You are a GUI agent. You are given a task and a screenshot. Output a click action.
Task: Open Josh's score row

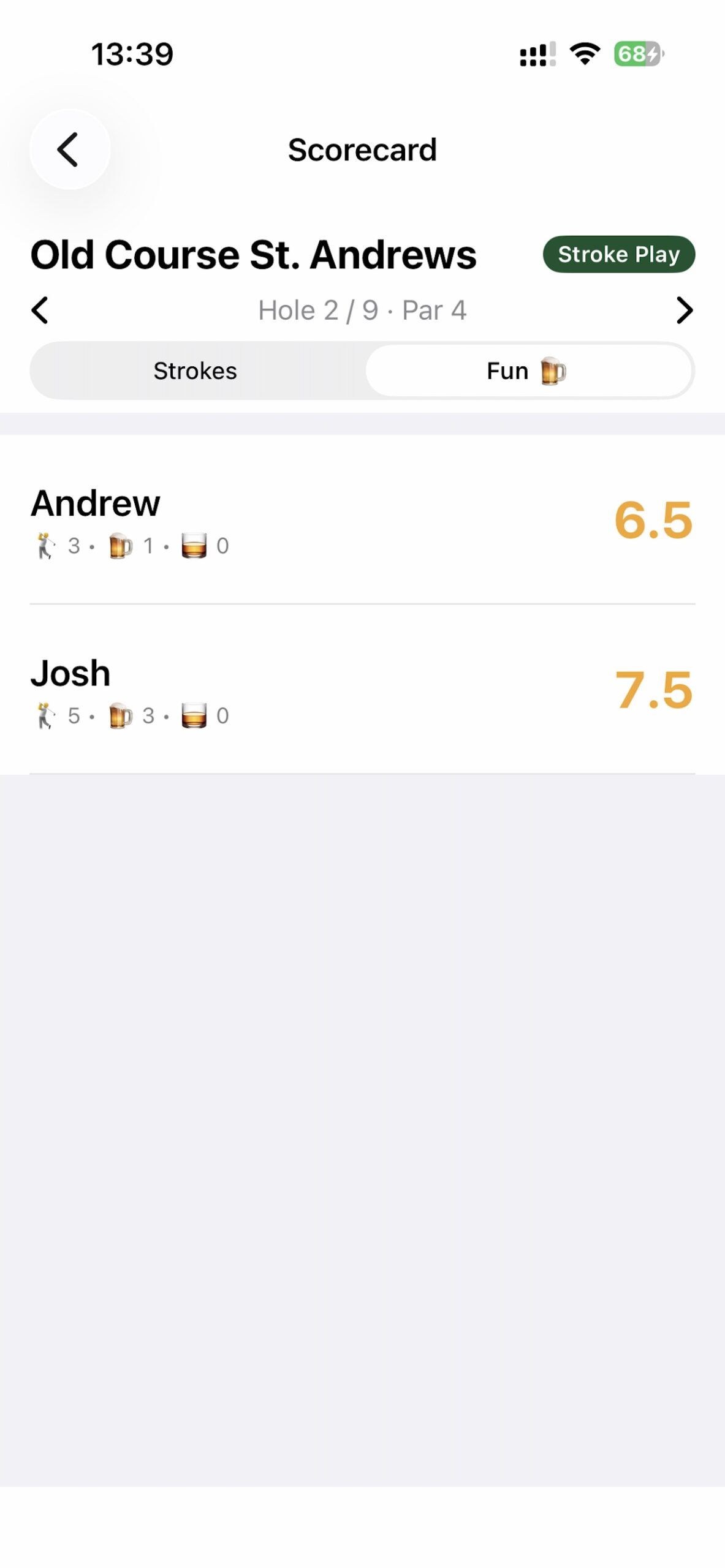click(362, 690)
